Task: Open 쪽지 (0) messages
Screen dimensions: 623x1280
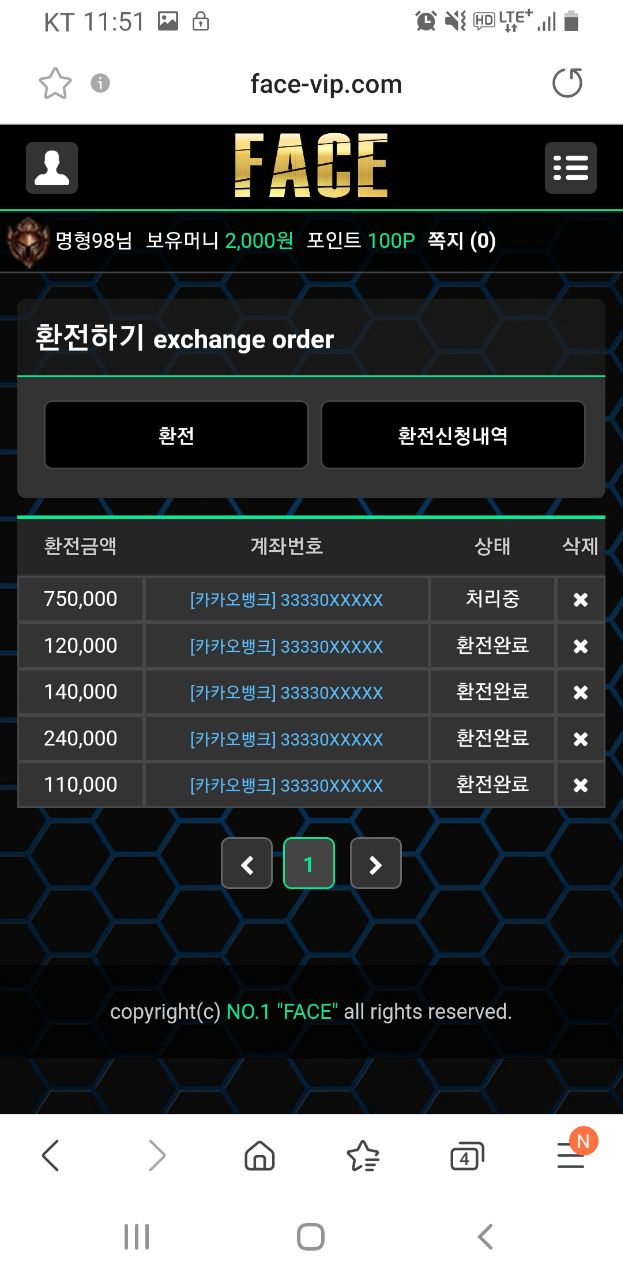Action: (461, 241)
